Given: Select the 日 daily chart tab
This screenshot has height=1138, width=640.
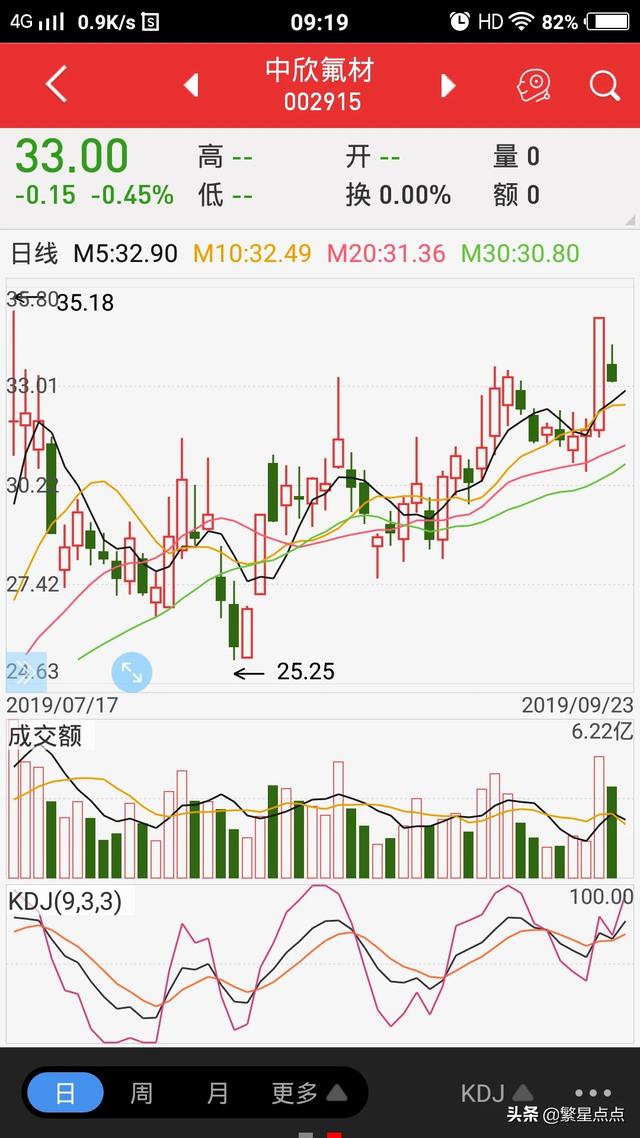Looking at the screenshot, I should tap(65, 1093).
